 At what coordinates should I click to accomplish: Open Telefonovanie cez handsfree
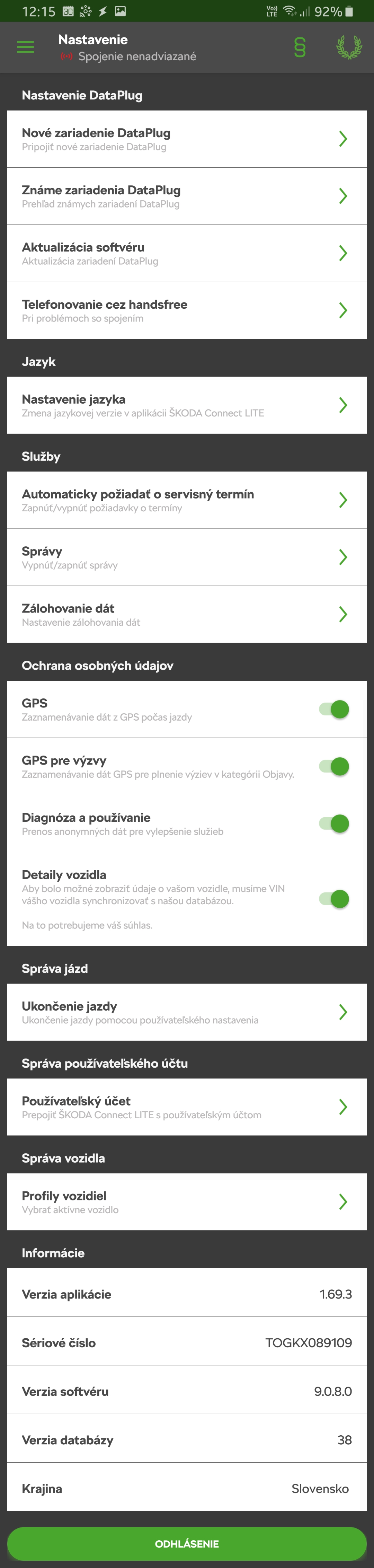pyautogui.click(x=187, y=310)
